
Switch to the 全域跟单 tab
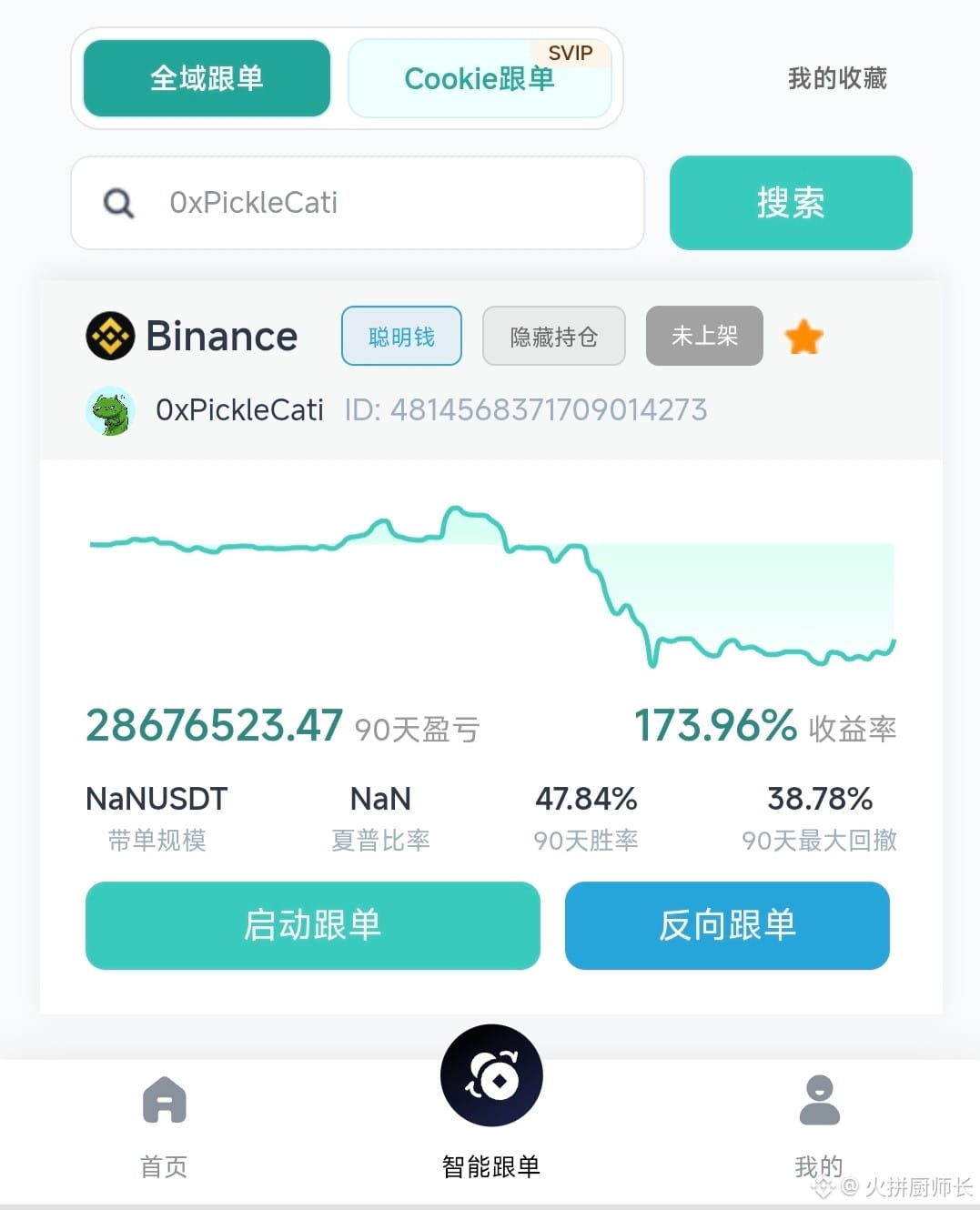207,78
